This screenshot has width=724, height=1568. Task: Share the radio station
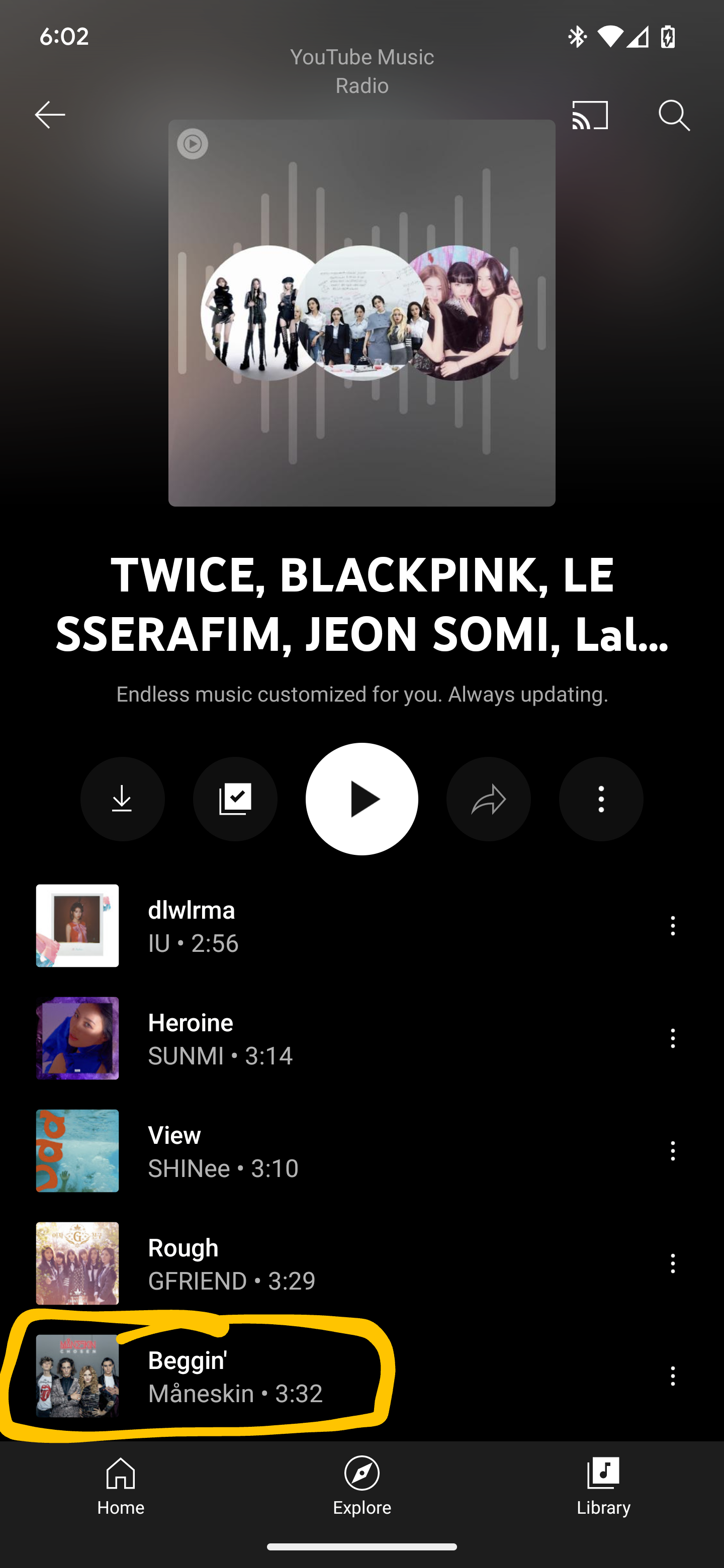(488, 799)
